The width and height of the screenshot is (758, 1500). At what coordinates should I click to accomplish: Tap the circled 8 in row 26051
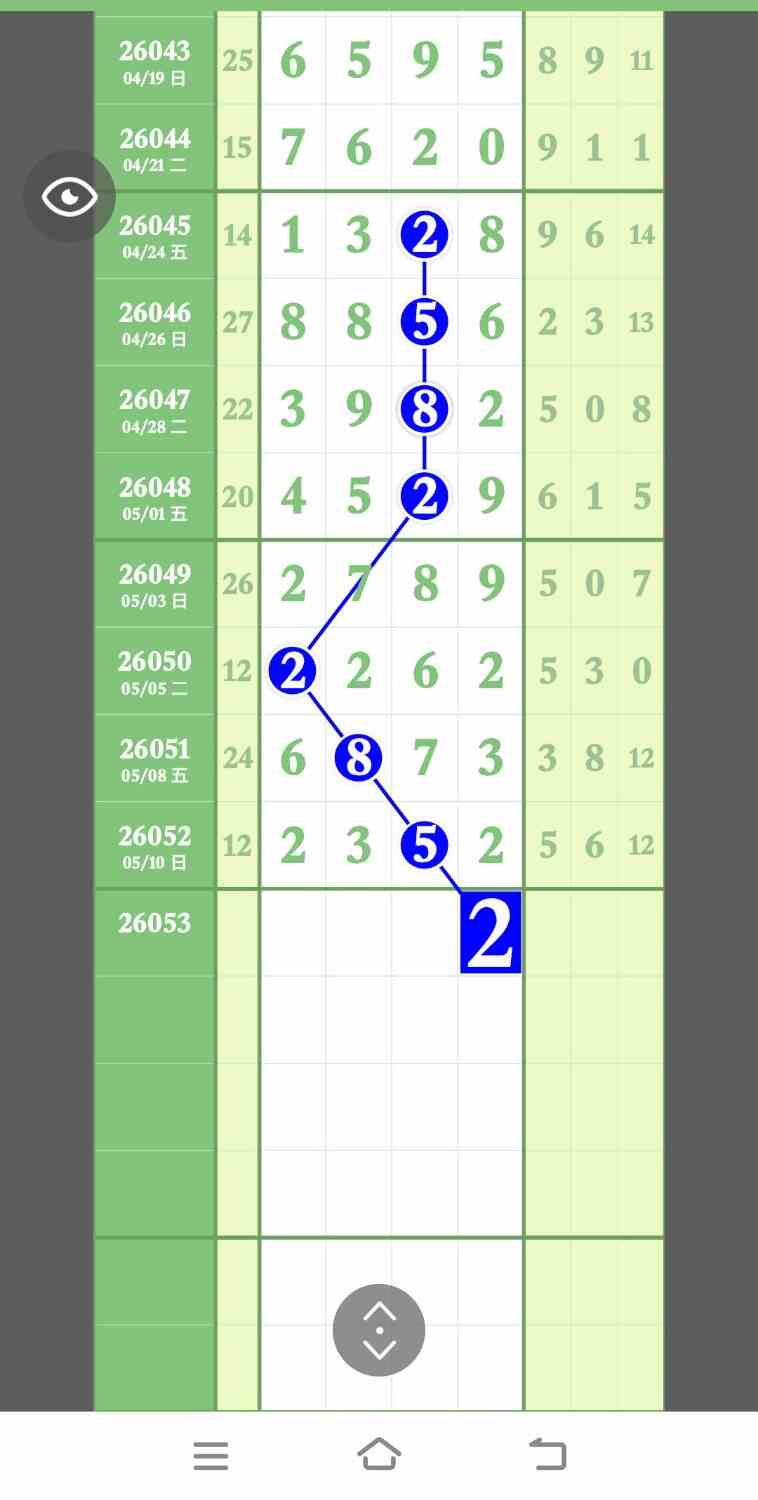pos(358,758)
